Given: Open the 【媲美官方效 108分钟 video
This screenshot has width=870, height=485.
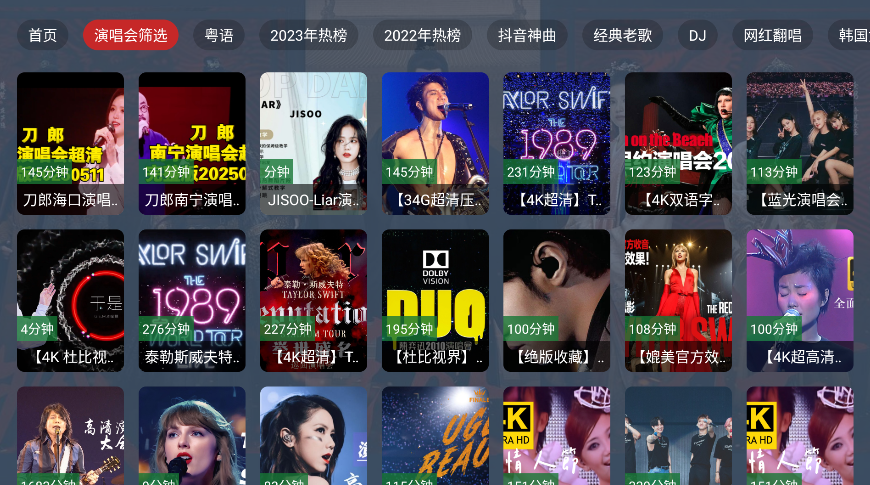Looking at the screenshot, I should (x=678, y=300).
